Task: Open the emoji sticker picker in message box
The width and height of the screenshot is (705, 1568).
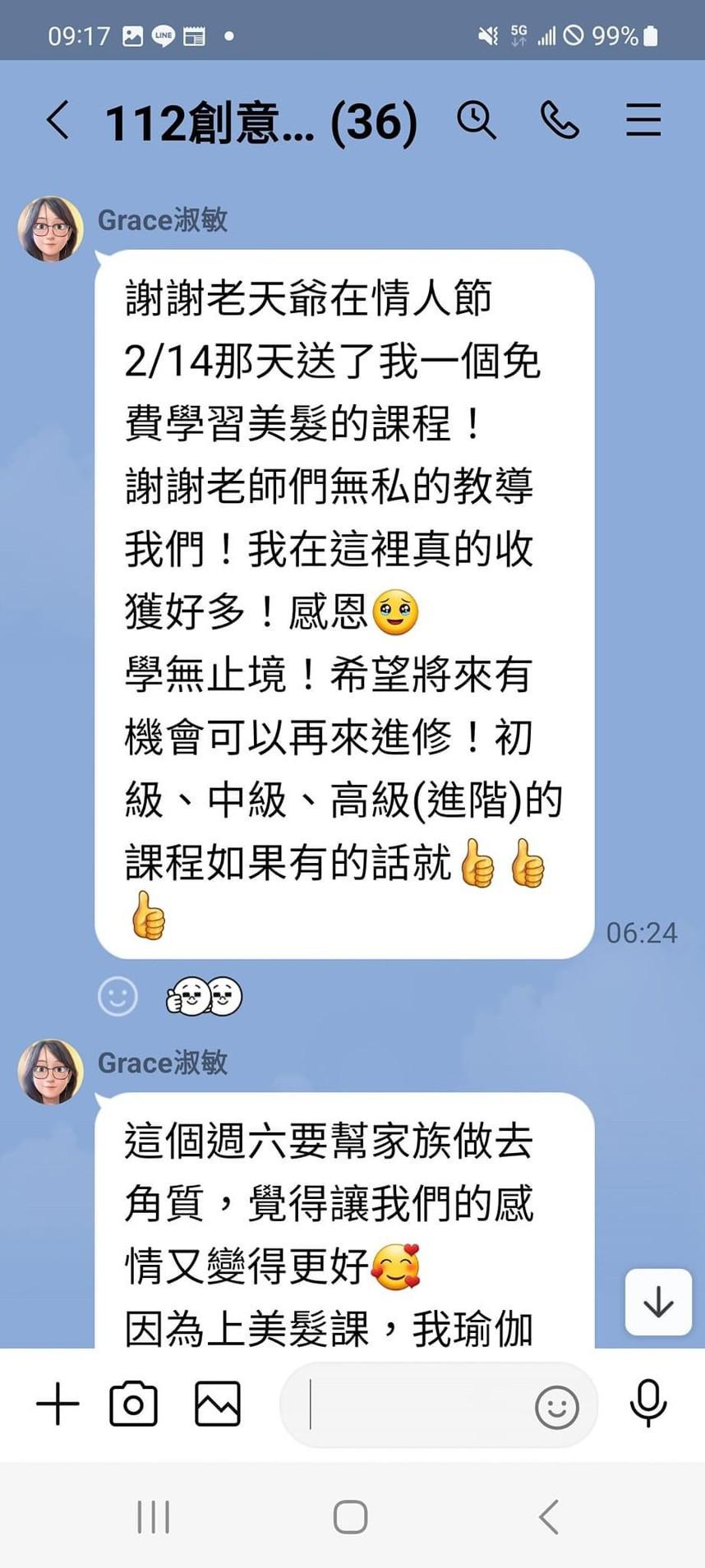Action: pos(557,1407)
